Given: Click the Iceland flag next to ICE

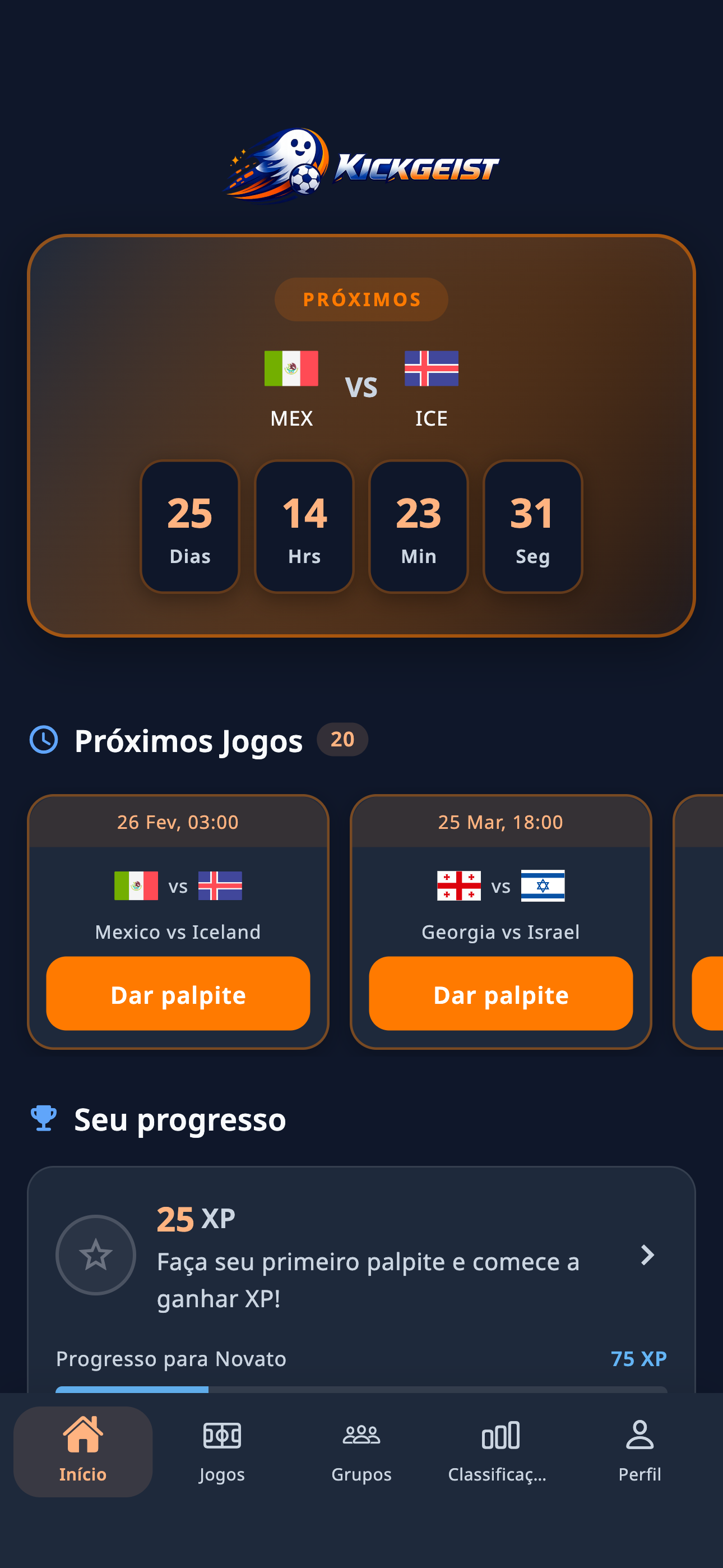Looking at the screenshot, I should [x=432, y=368].
